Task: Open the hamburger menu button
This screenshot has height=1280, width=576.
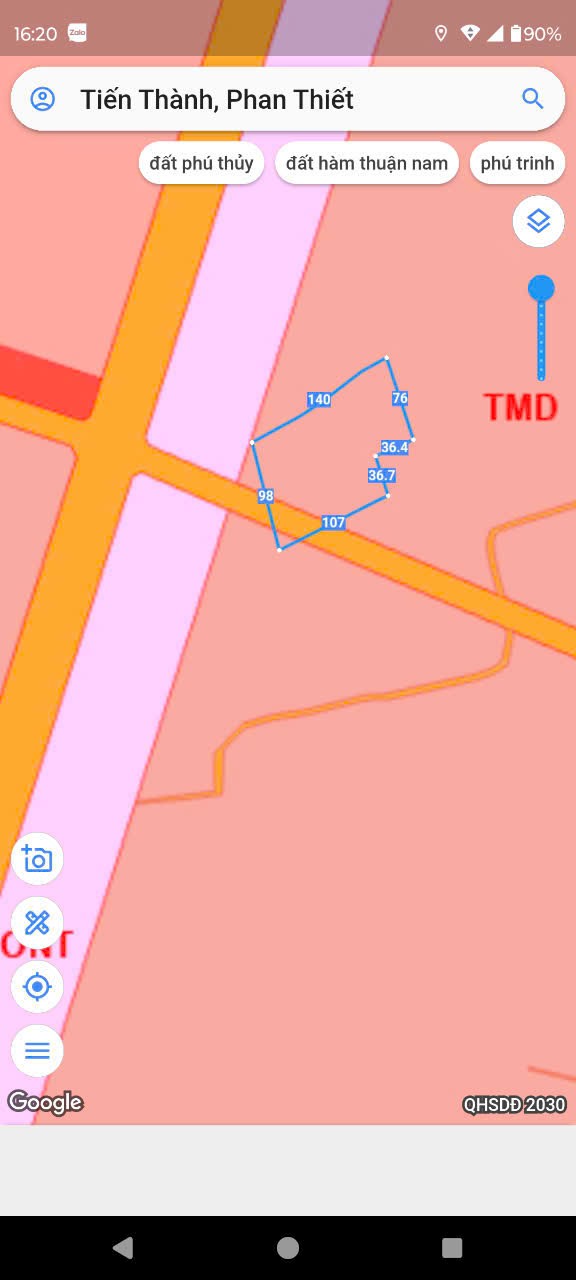Action: pos(37,1050)
